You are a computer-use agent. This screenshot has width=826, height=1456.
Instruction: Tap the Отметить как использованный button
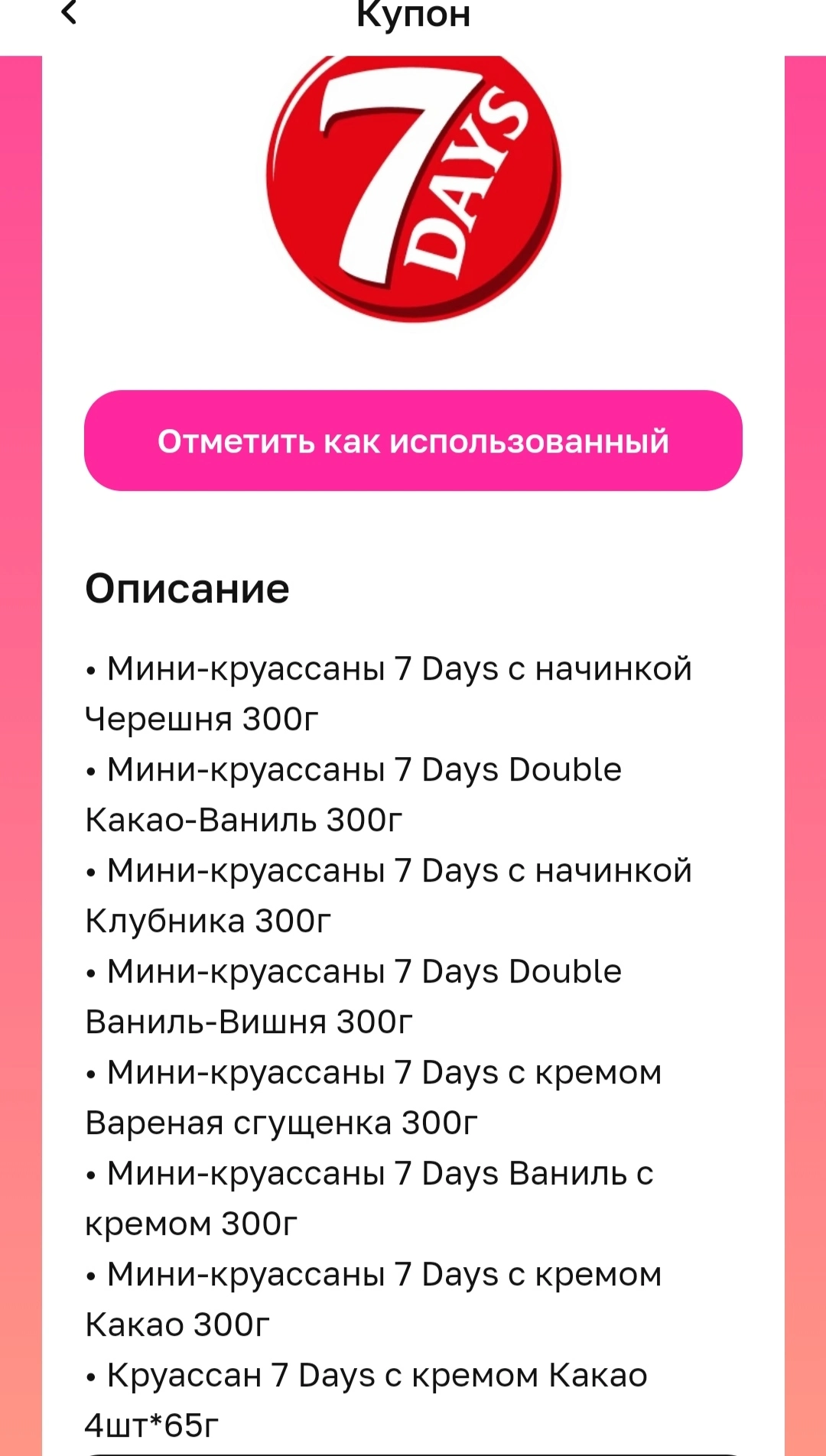pyautogui.click(x=413, y=440)
